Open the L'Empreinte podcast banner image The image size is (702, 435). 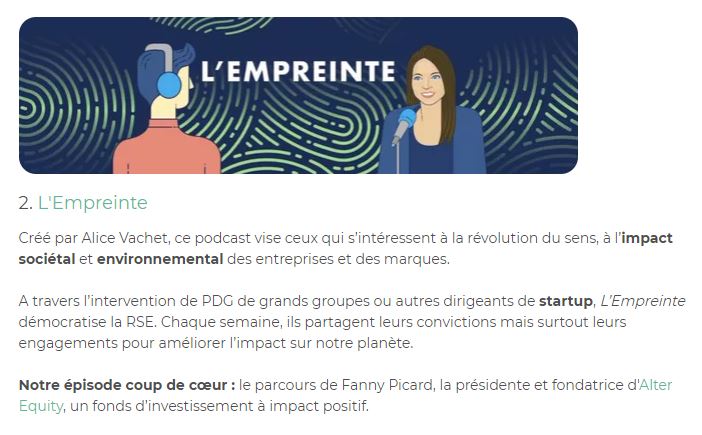click(298, 95)
